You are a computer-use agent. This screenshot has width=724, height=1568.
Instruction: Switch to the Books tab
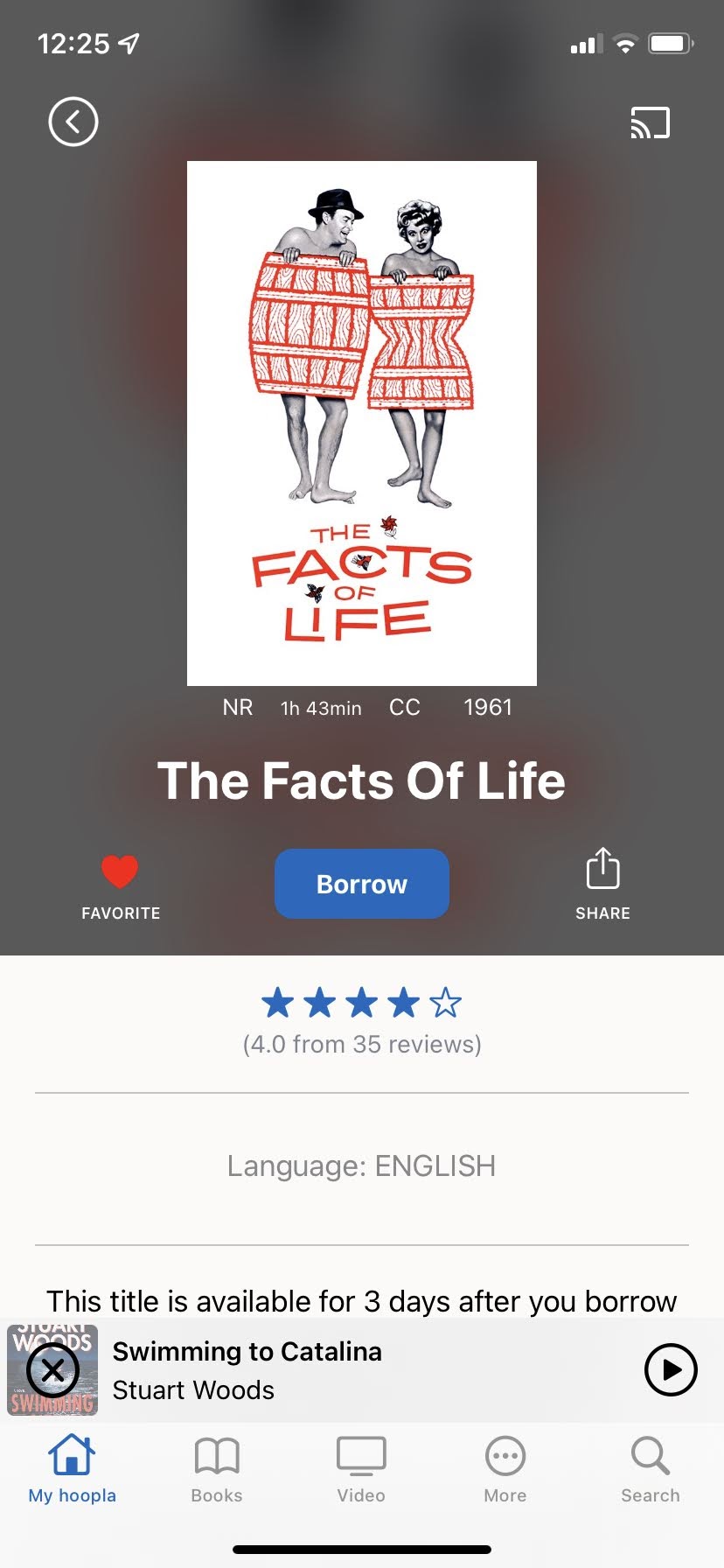click(217, 1470)
